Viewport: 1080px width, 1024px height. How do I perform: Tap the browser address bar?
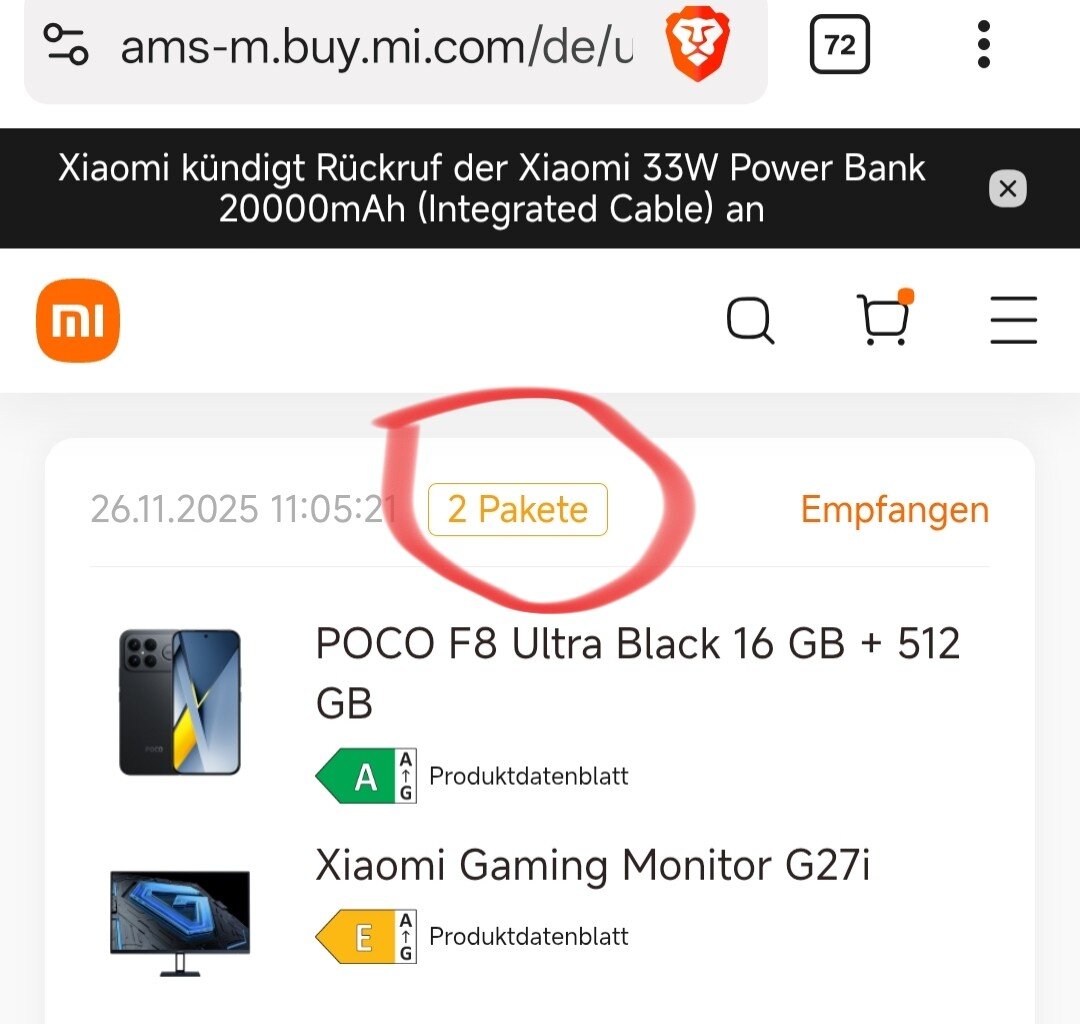(x=376, y=46)
